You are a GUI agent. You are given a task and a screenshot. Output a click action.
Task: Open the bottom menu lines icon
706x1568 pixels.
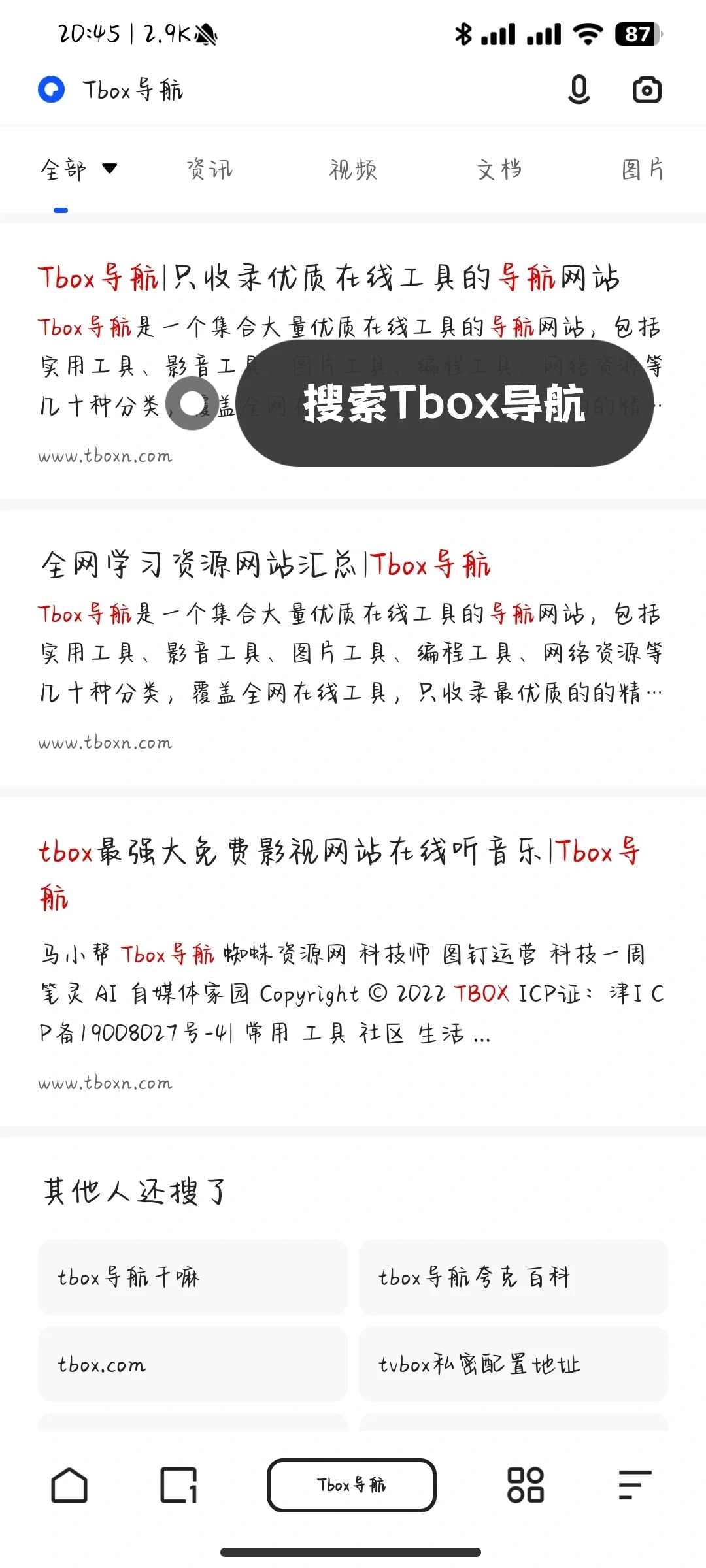tap(635, 1485)
